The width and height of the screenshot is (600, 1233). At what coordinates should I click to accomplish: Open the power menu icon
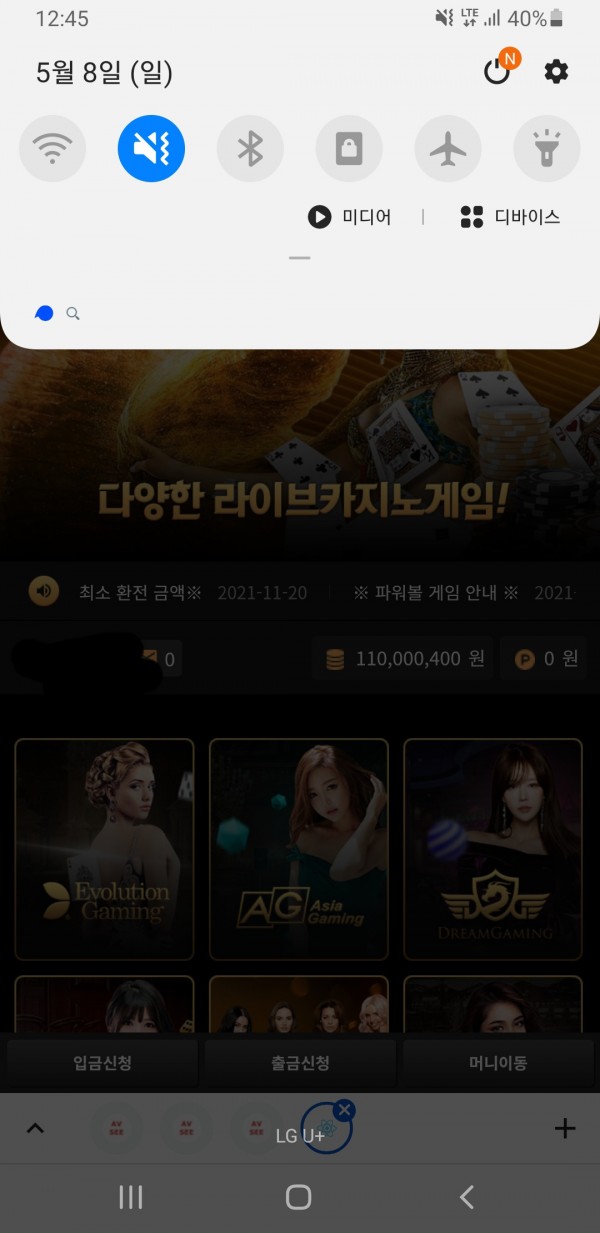pos(497,72)
